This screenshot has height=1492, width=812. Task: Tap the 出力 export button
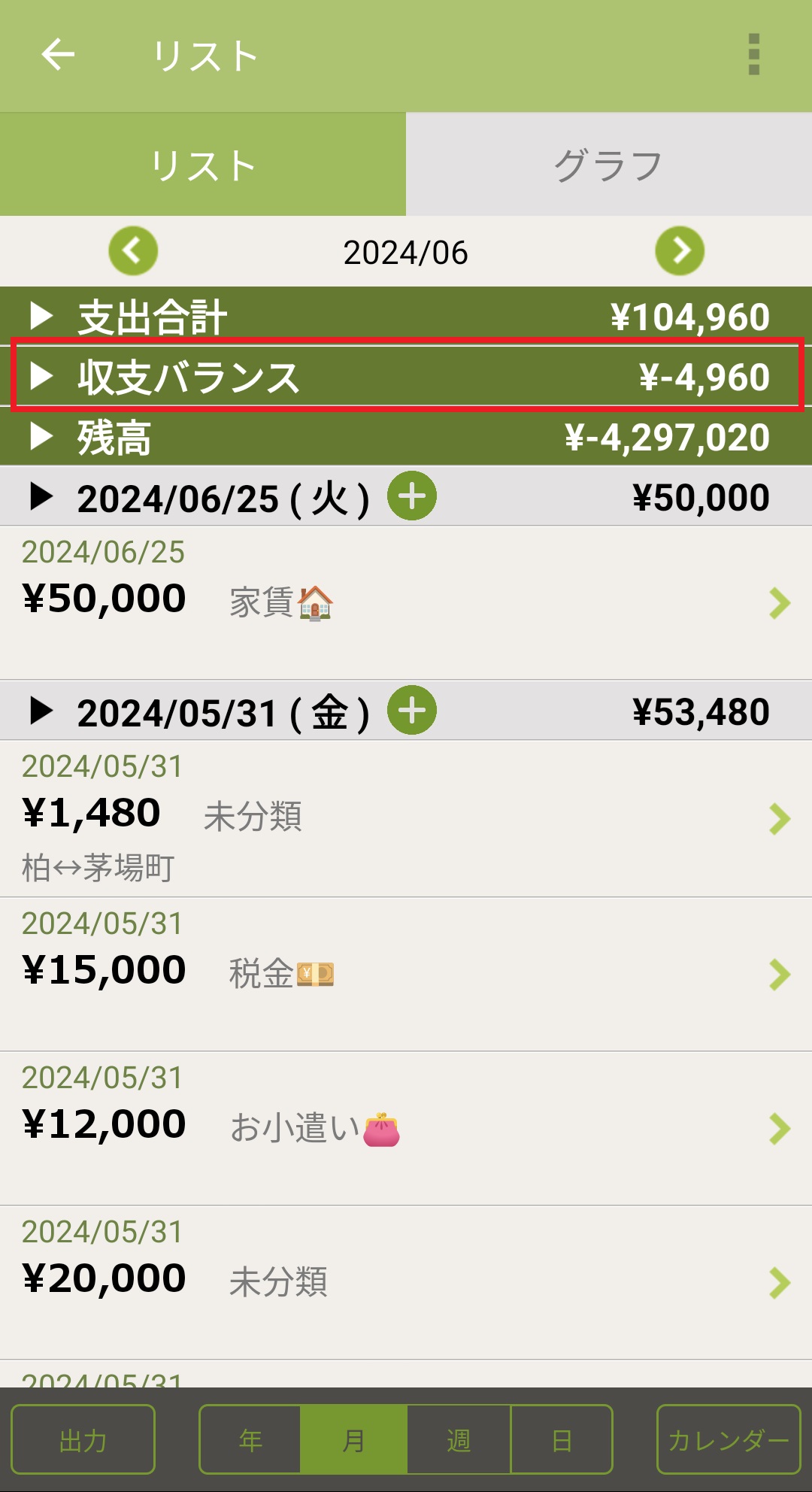83,1439
